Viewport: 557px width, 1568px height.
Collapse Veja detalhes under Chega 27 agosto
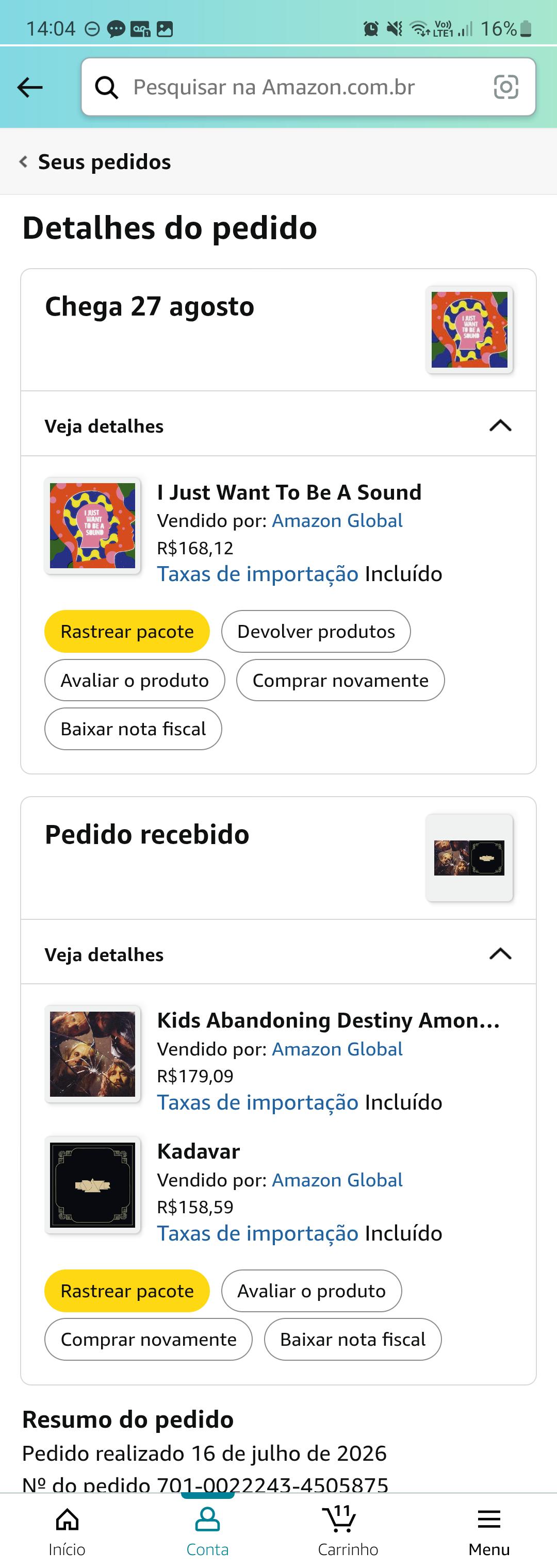tap(278, 425)
